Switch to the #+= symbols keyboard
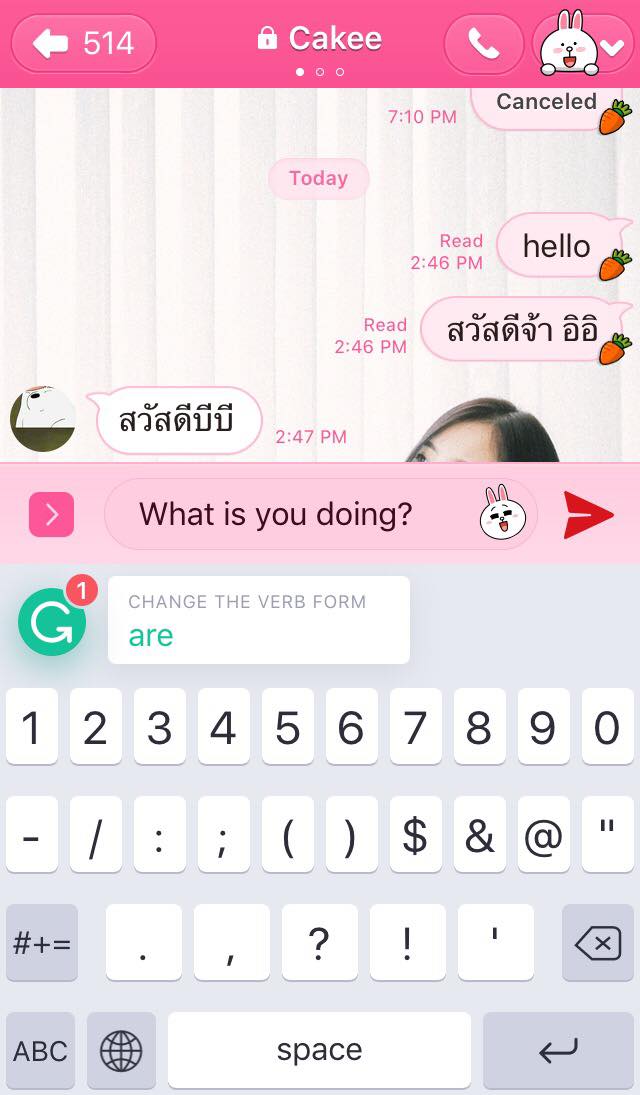The image size is (640, 1095). click(x=41, y=943)
